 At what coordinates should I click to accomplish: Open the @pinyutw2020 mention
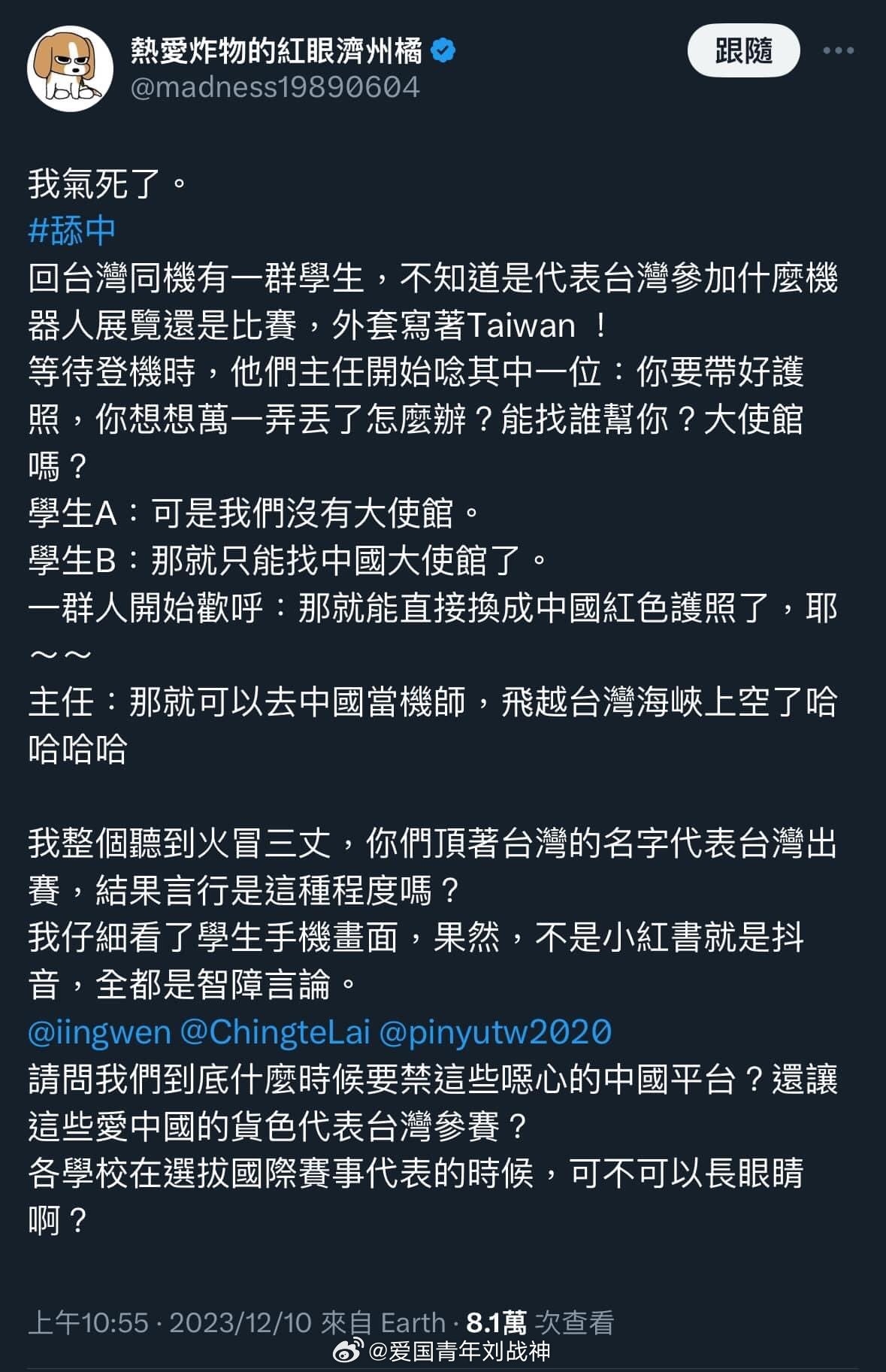(x=495, y=1032)
